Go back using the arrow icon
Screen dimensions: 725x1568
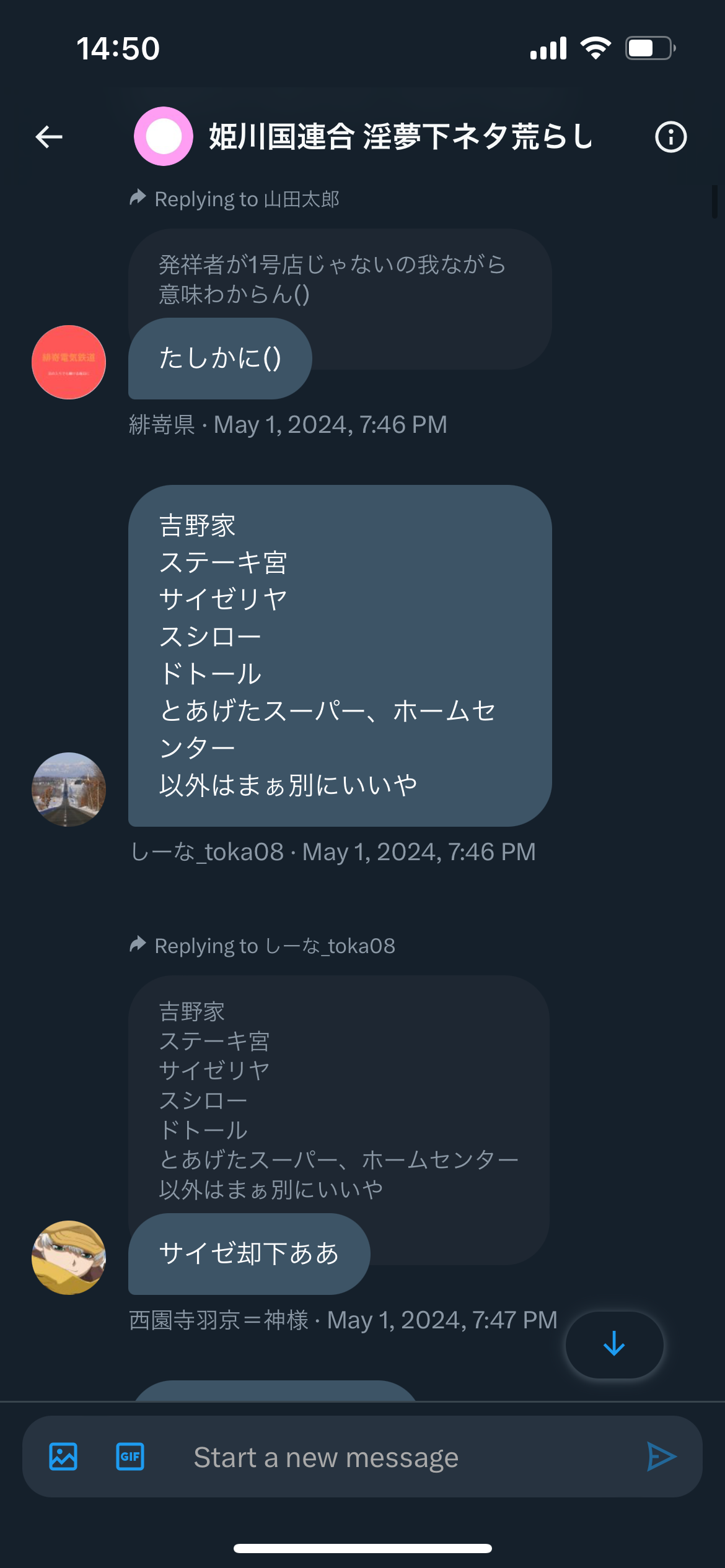[x=49, y=137]
